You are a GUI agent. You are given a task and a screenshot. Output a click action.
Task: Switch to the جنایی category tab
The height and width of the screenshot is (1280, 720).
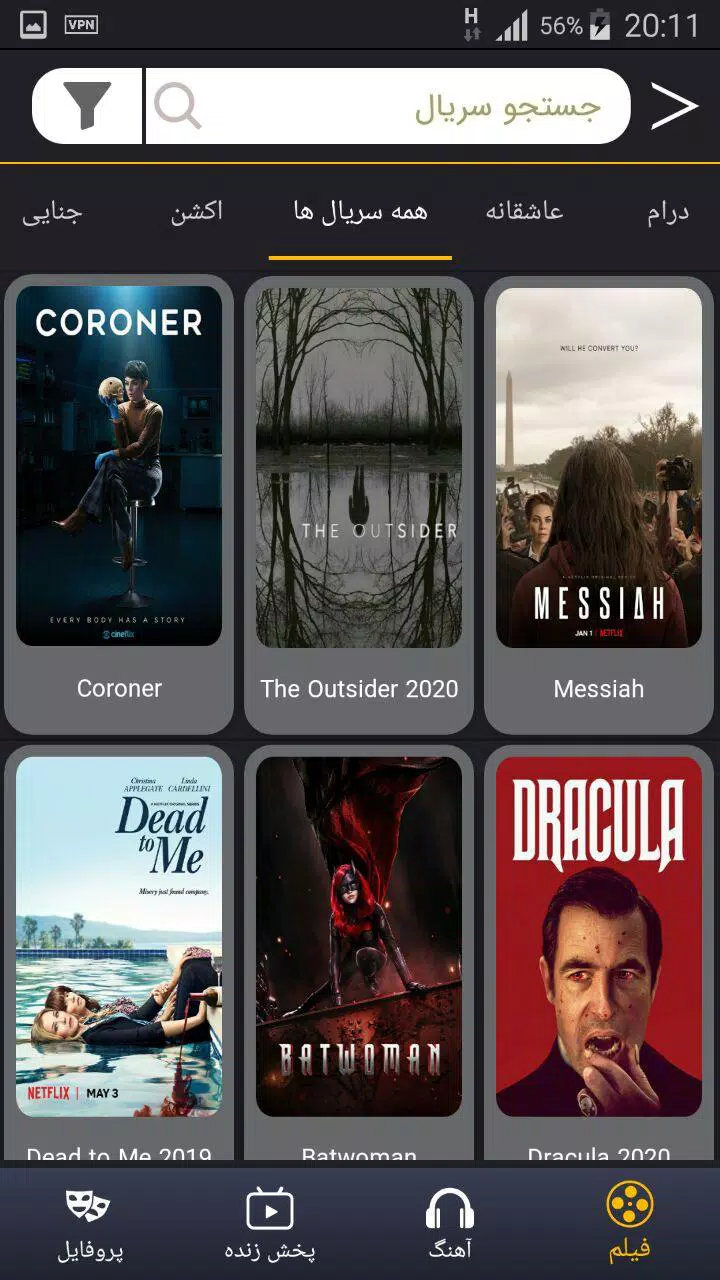[52, 212]
